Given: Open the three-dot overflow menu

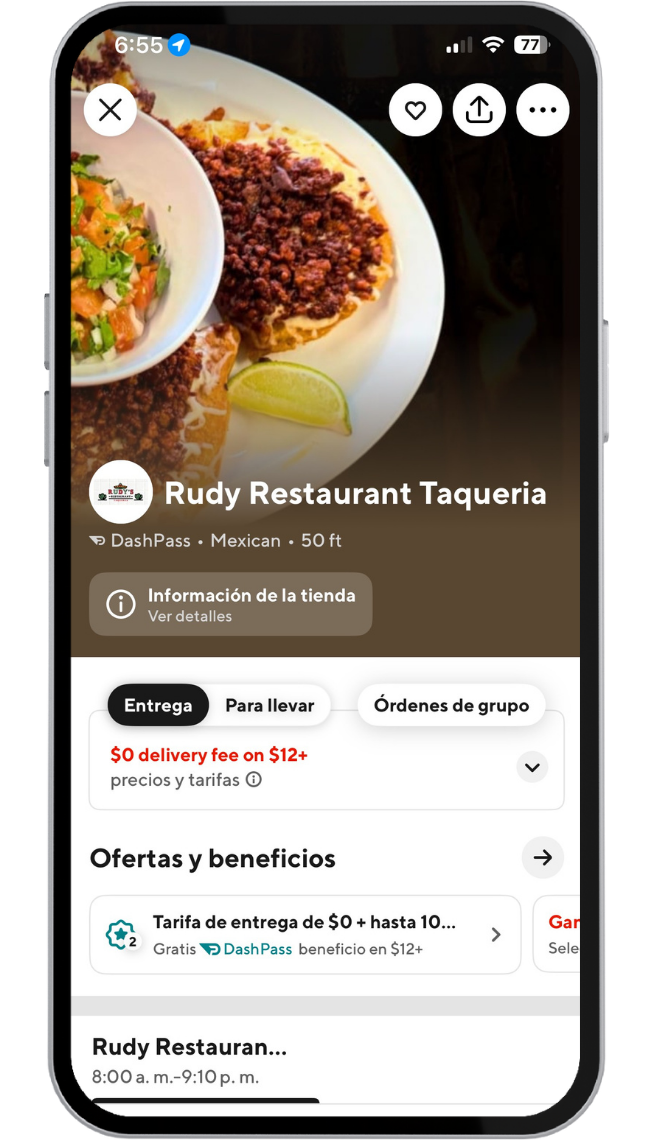Looking at the screenshot, I should 542,110.
